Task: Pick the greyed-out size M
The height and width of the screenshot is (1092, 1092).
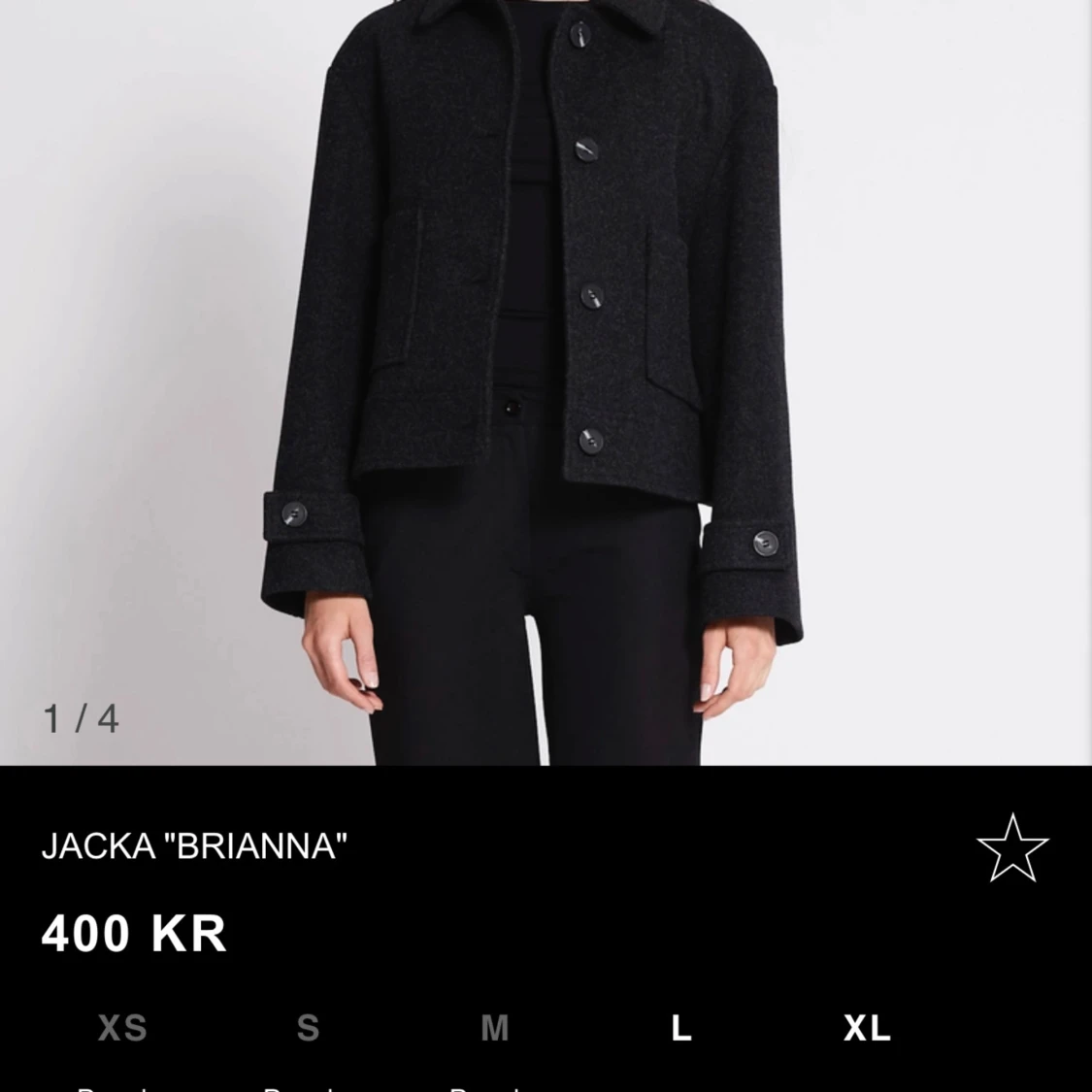Action: 495,1027
